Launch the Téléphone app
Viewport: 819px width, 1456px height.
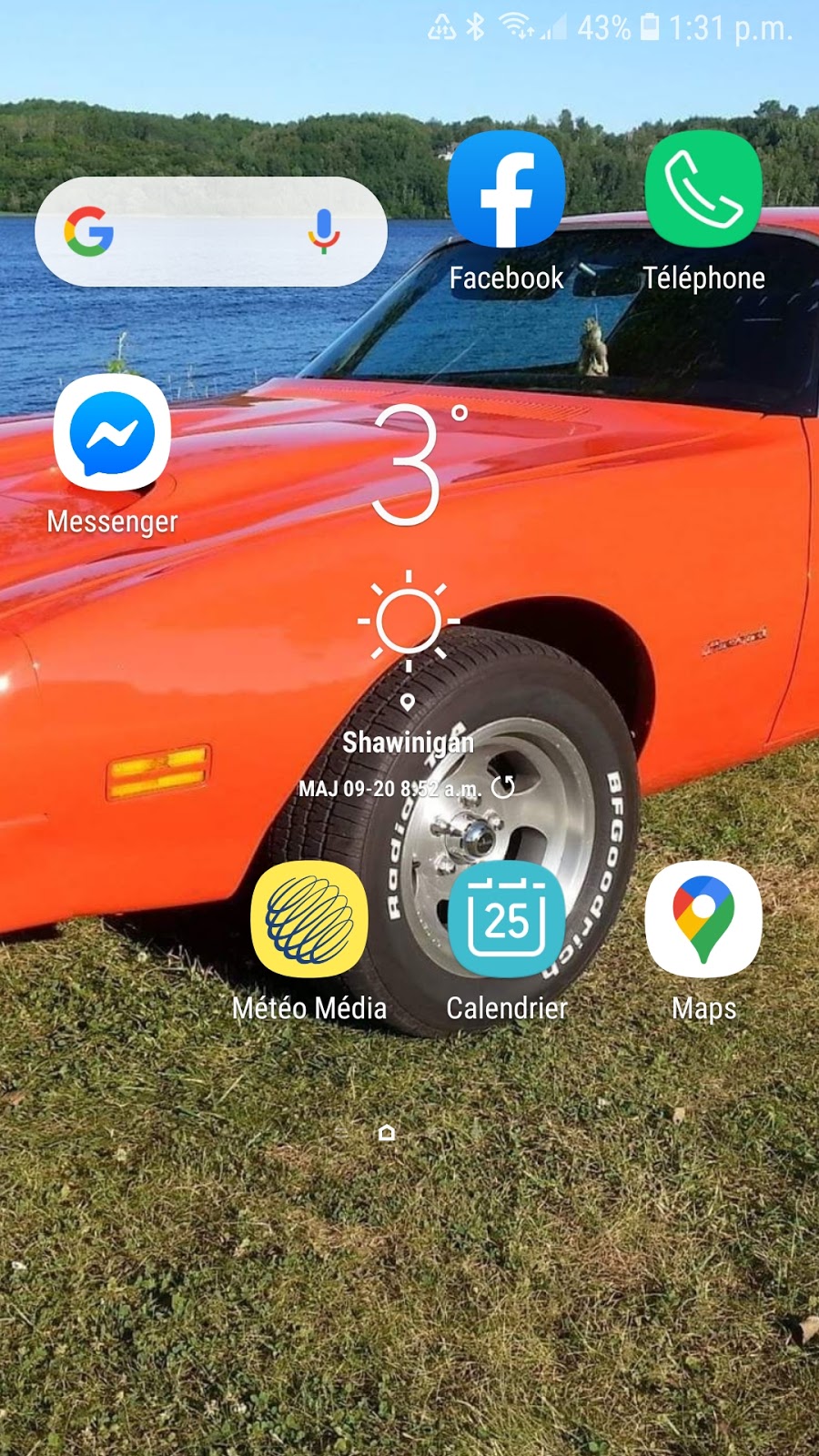coord(703,190)
